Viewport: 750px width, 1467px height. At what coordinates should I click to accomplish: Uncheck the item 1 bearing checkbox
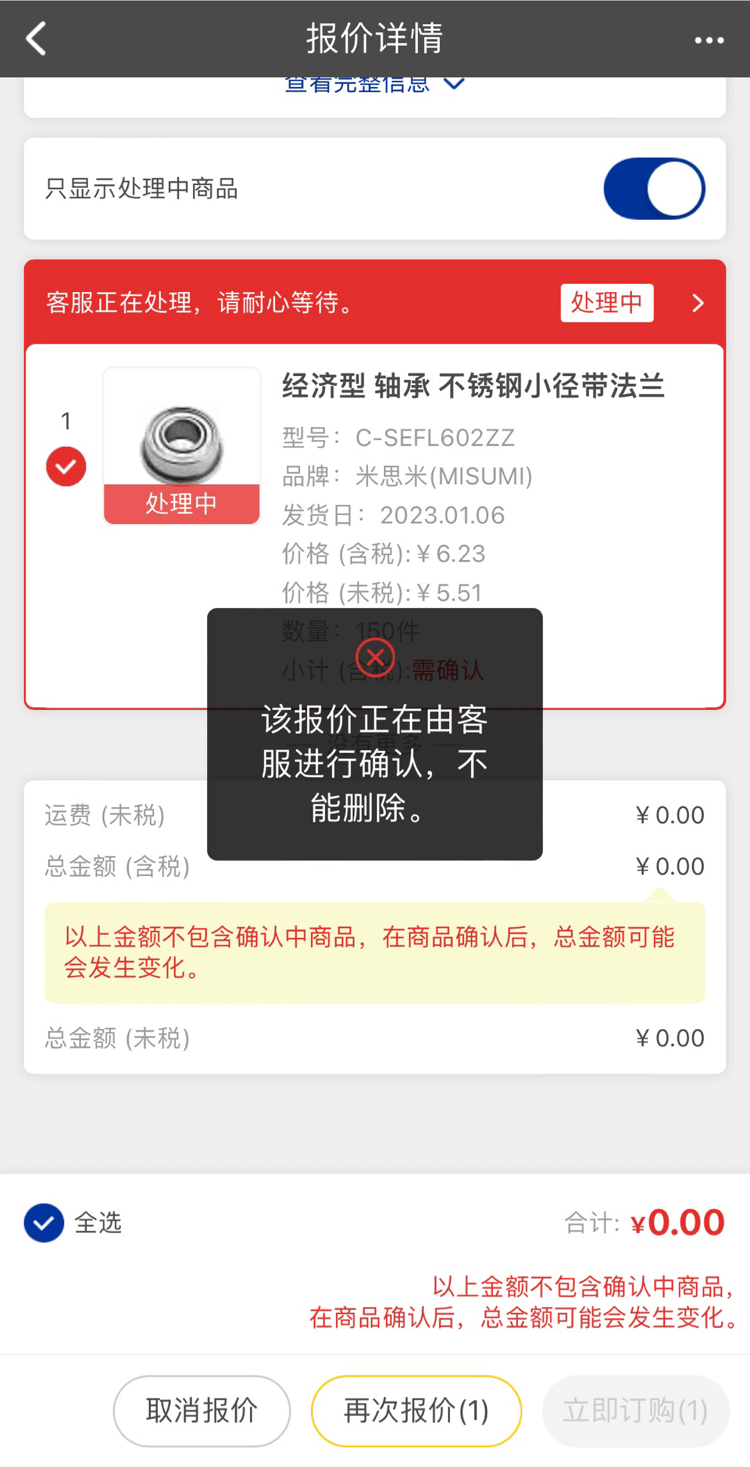tap(66, 466)
